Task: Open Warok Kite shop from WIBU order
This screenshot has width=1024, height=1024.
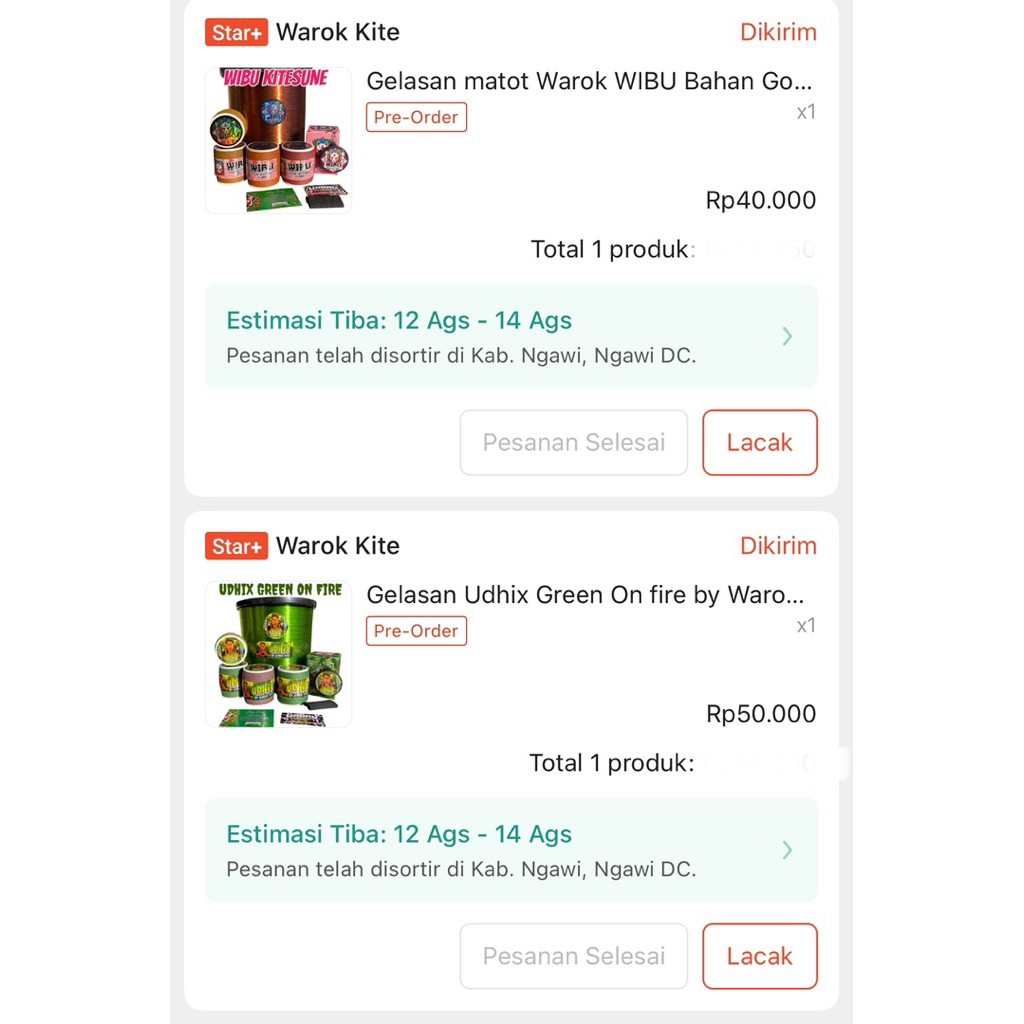Action: 337,32
